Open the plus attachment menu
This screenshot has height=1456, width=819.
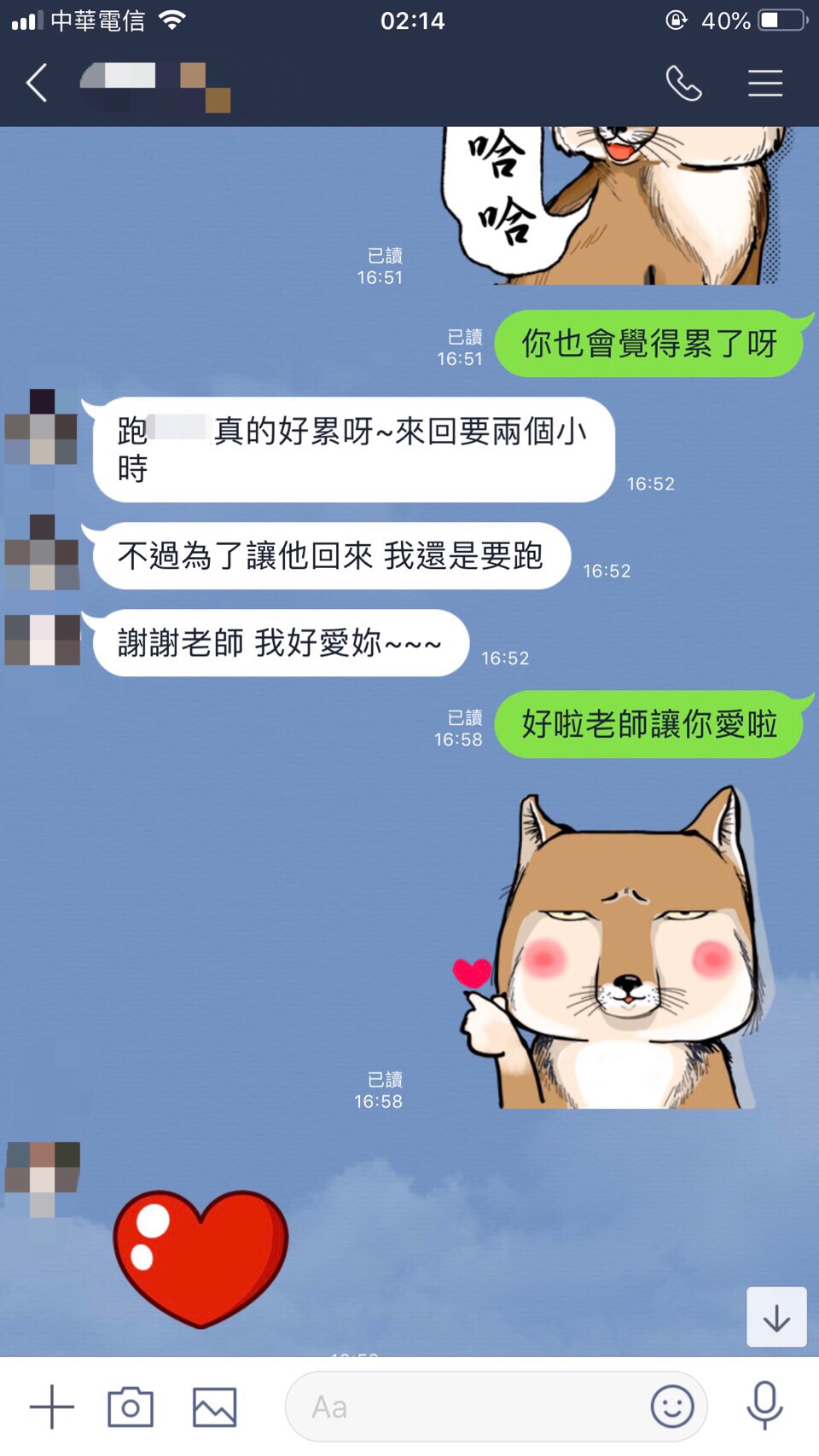(52, 1407)
